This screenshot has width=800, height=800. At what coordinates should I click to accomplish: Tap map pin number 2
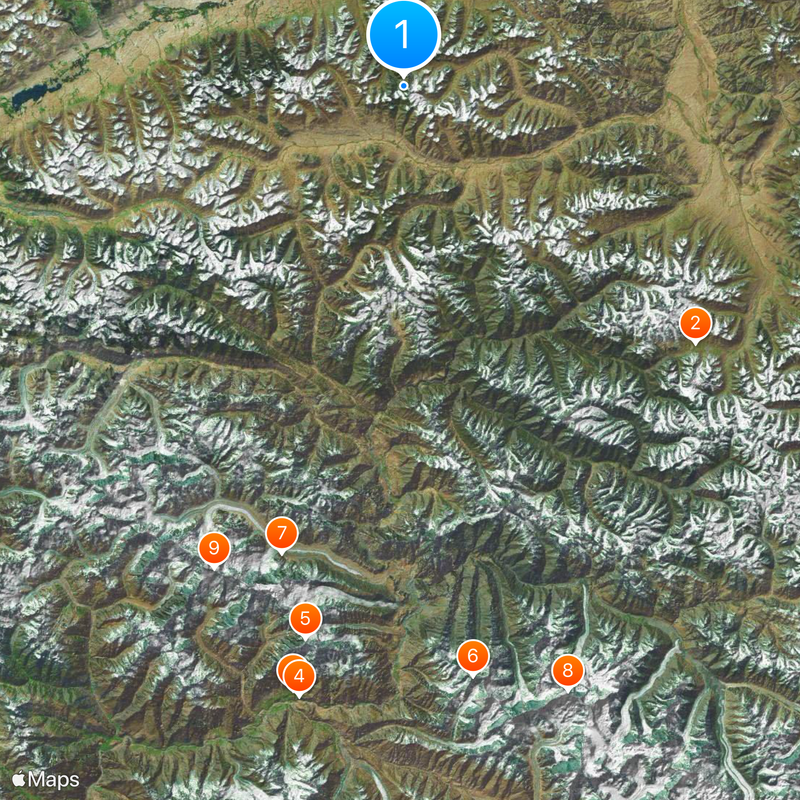pos(694,324)
